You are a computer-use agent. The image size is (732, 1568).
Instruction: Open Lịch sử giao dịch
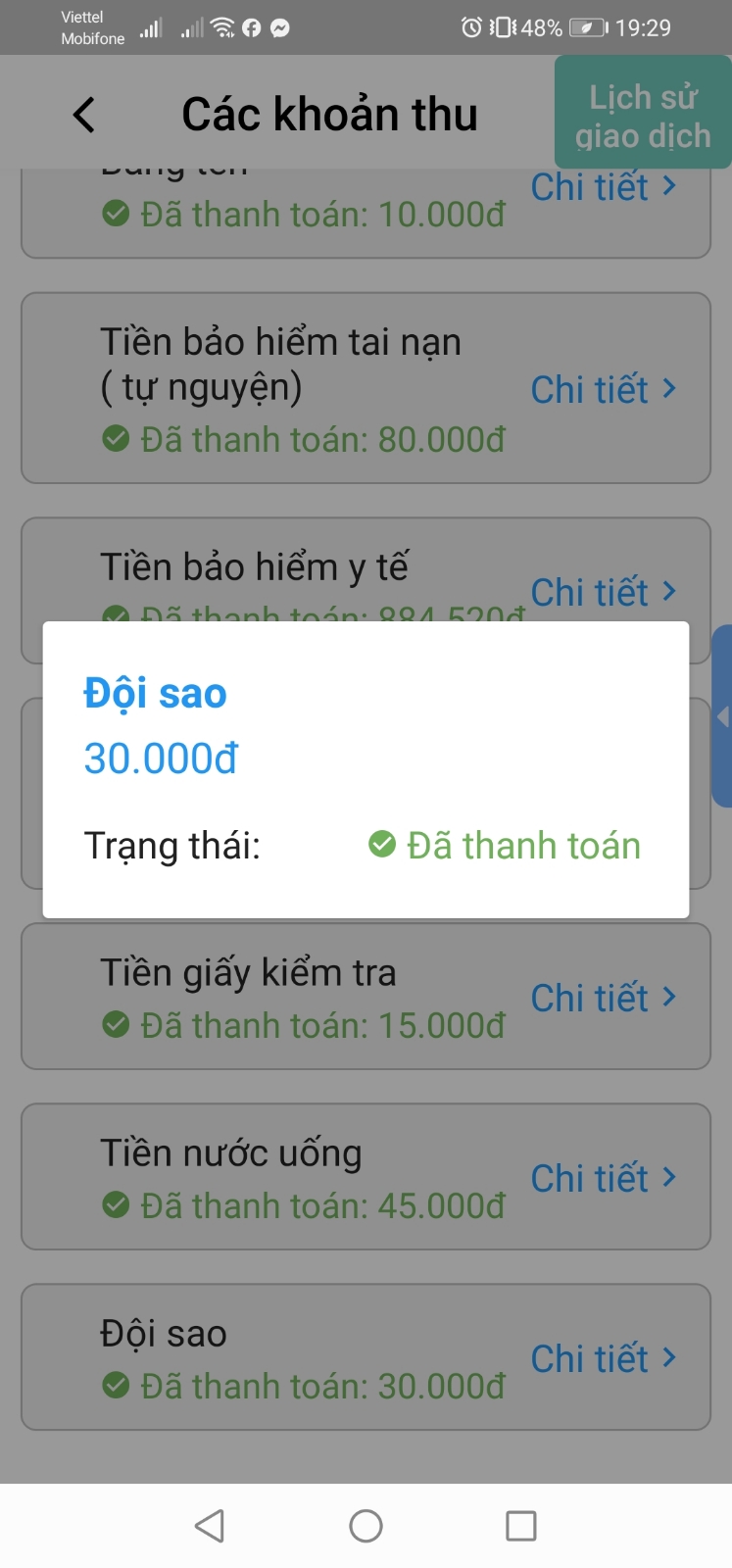(x=643, y=114)
